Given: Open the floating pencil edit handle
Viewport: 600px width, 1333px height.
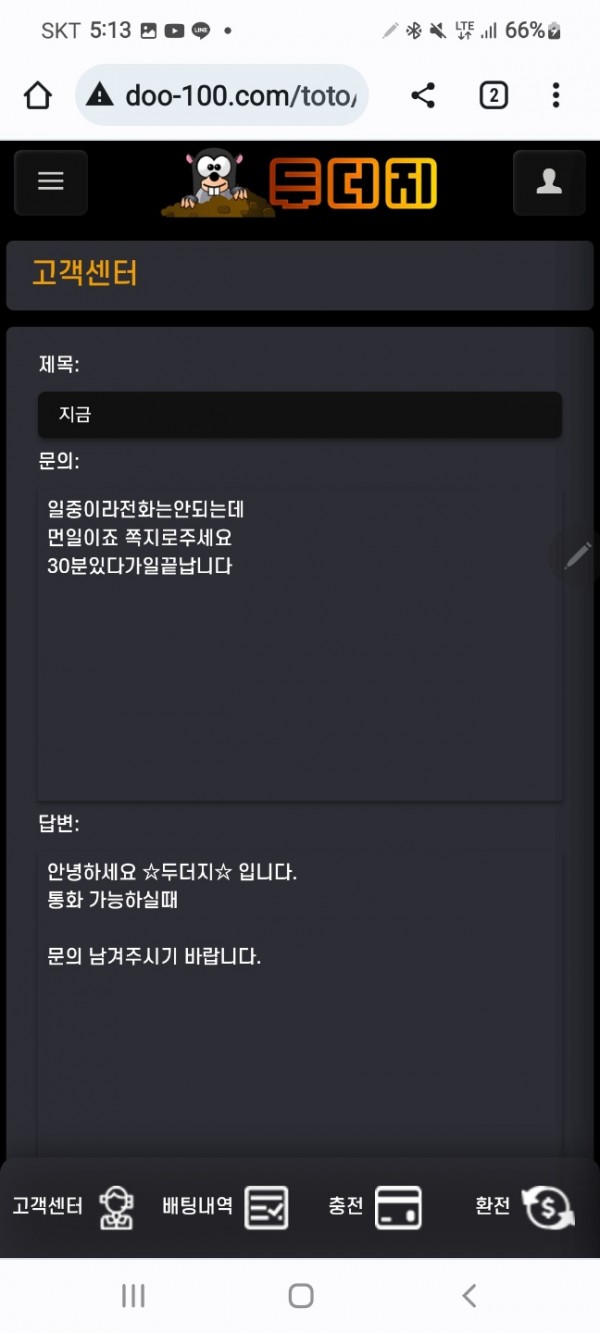Looking at the screenshot, I should tap(577, 556).
